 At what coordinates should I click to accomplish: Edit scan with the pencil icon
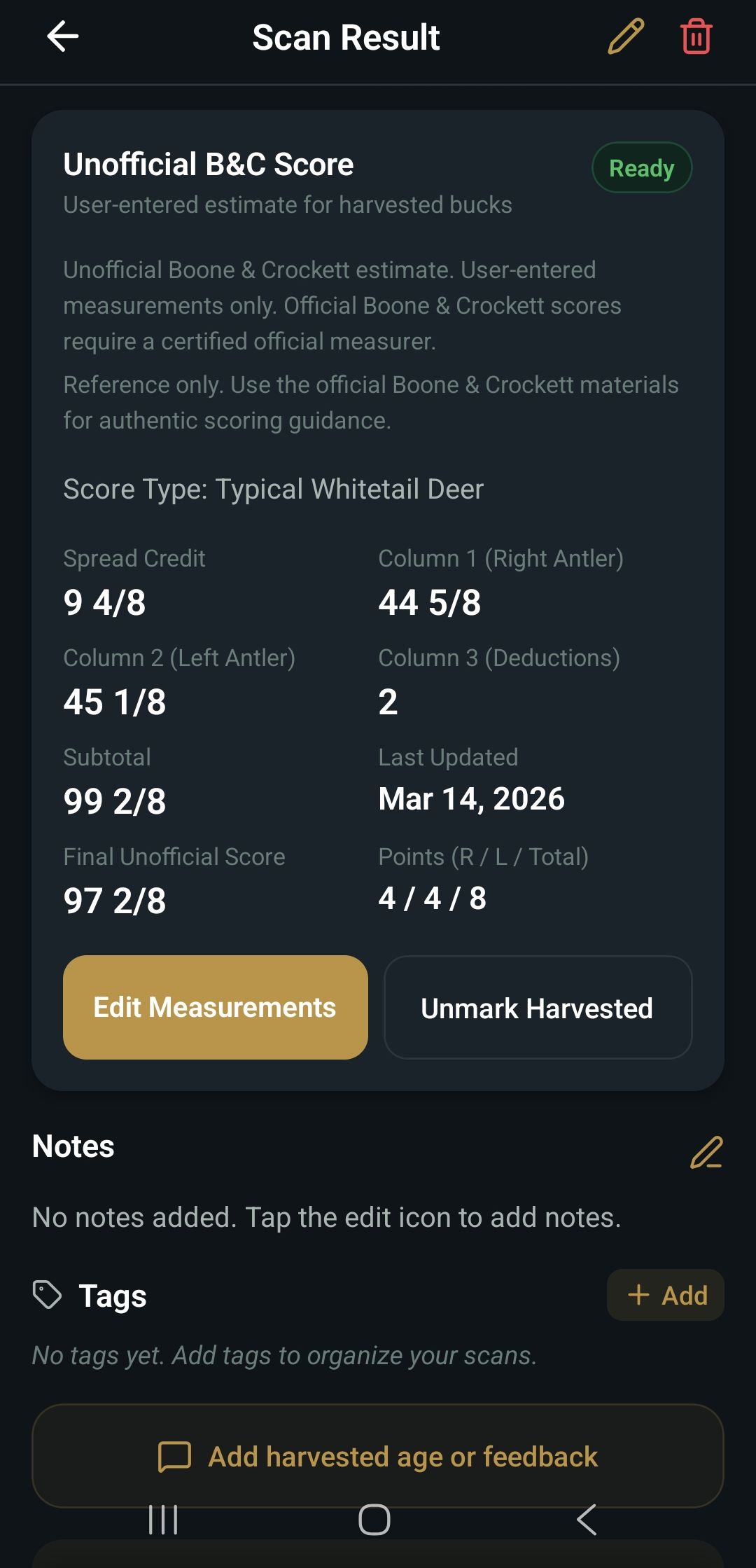[x=625, y=37]
